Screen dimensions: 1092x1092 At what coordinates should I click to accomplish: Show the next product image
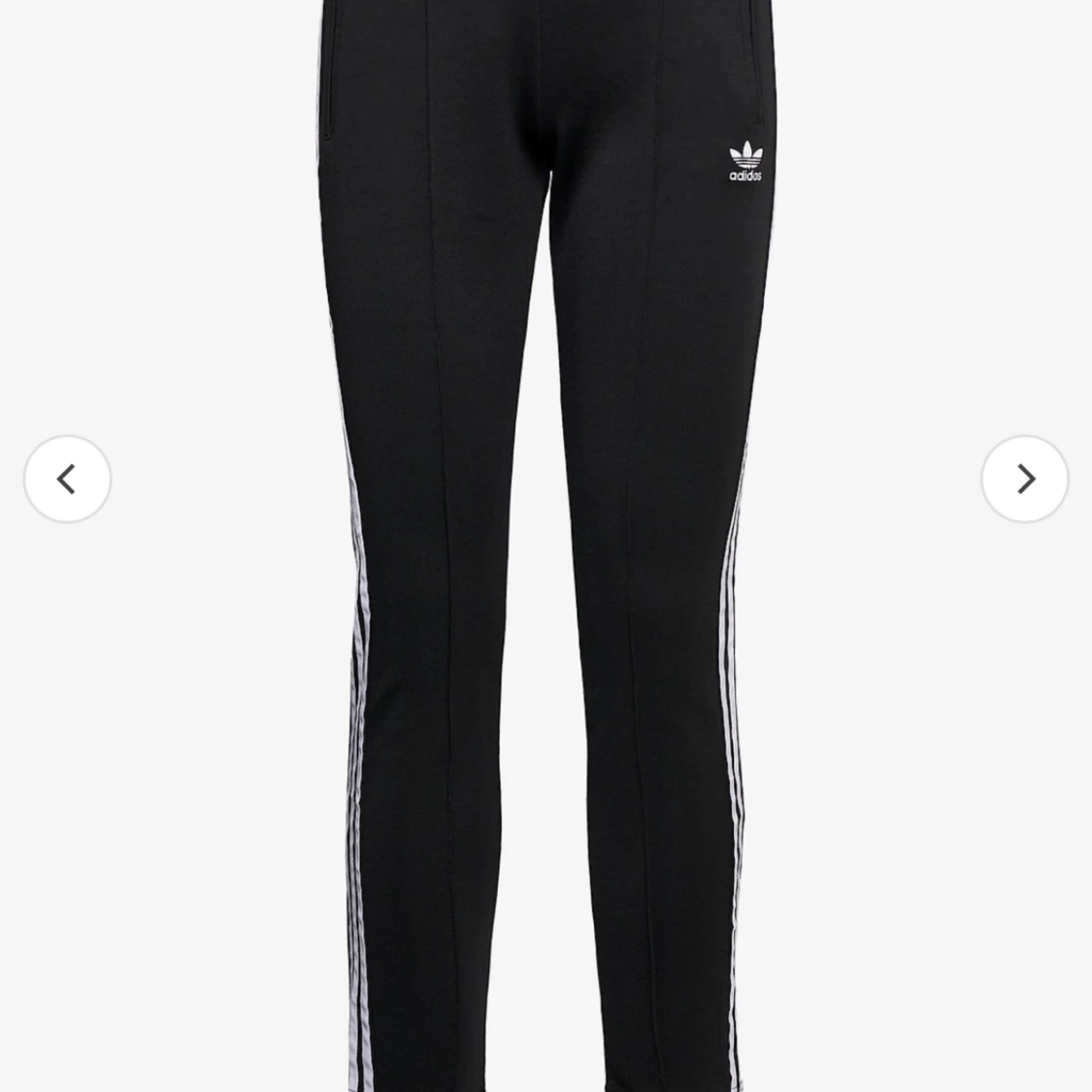pyautogui.click(x=1024, y=479)
